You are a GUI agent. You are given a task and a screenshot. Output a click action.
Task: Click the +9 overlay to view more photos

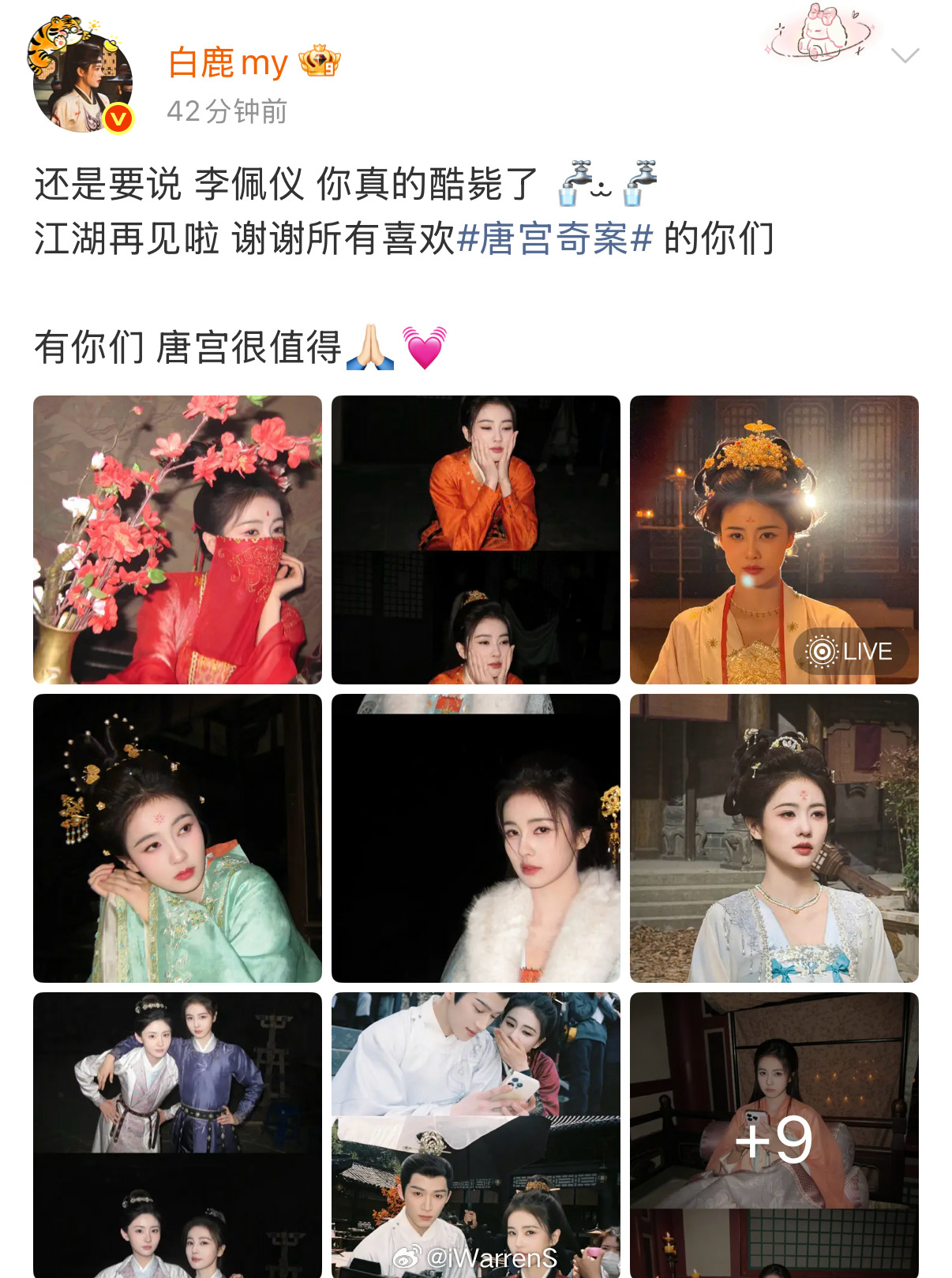[776, 1137]
